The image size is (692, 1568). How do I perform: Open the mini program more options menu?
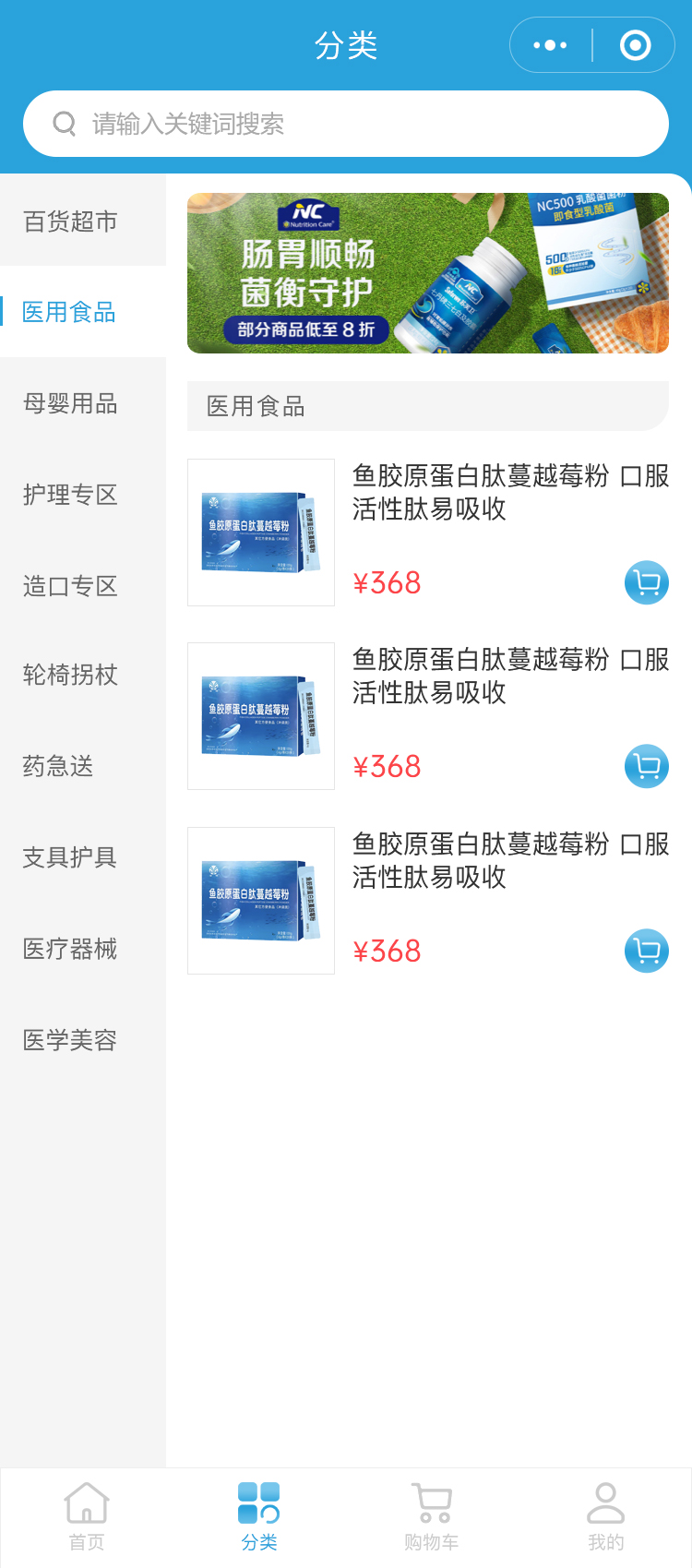pos(550,45)
